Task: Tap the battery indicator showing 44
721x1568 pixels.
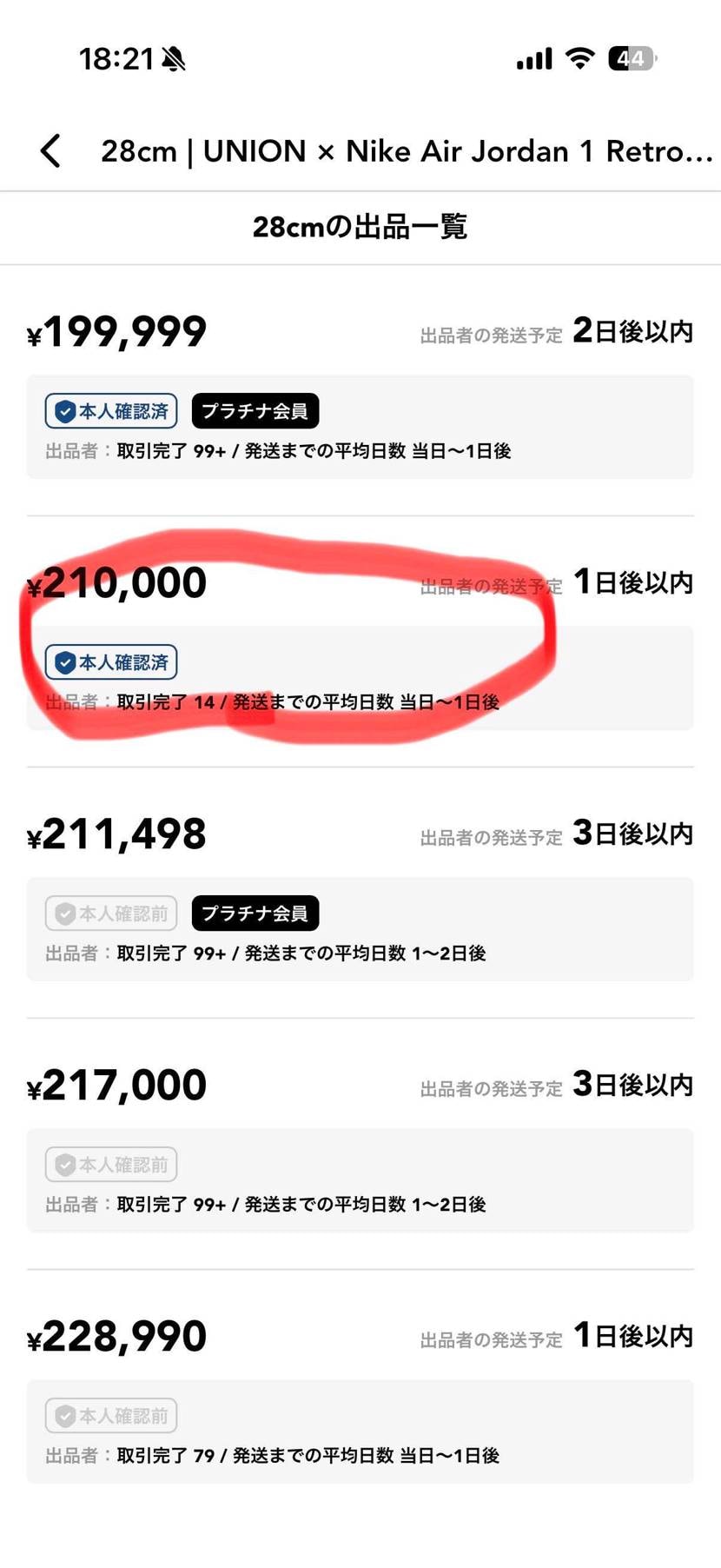Action: 632,57
